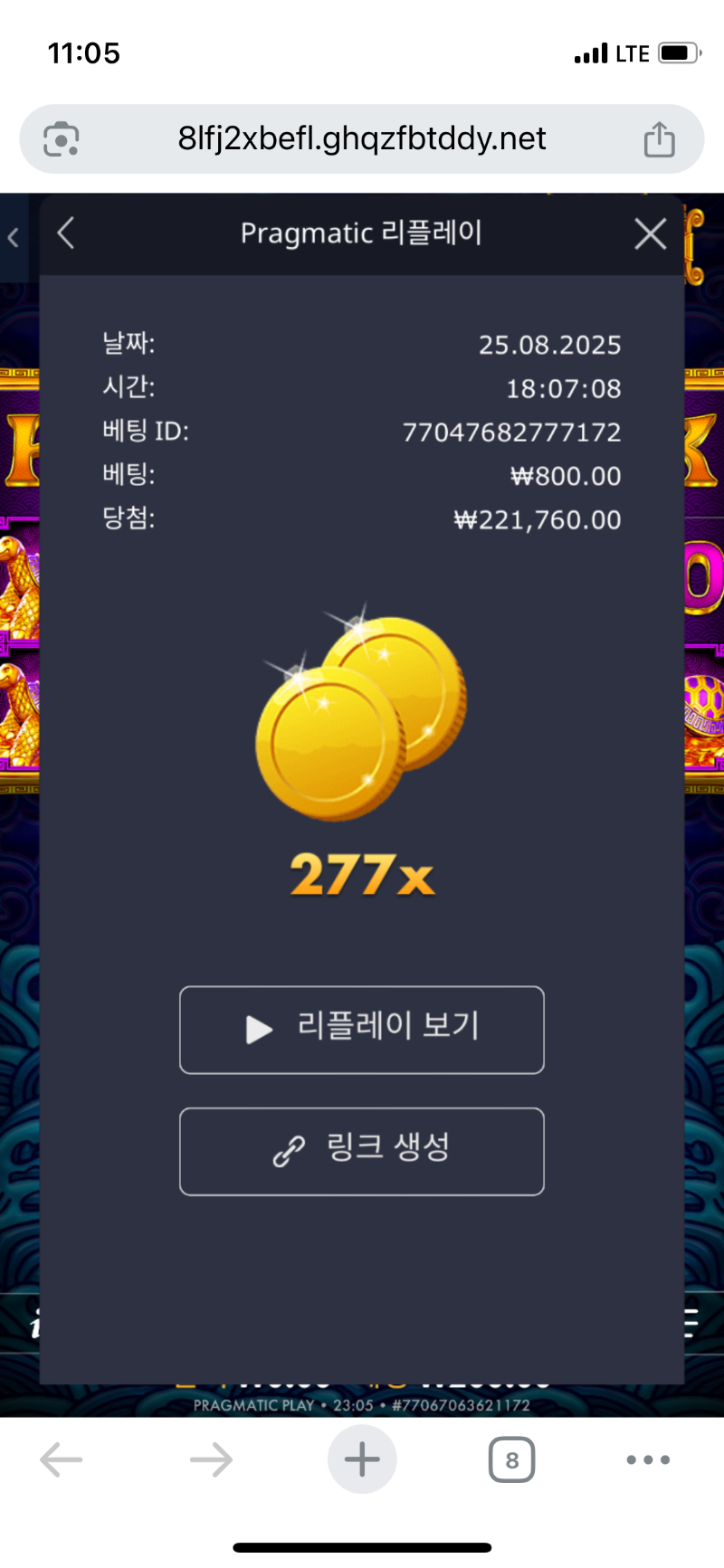Tap 리플레이 보기 to watch replay

click(x=362, y=1030)
